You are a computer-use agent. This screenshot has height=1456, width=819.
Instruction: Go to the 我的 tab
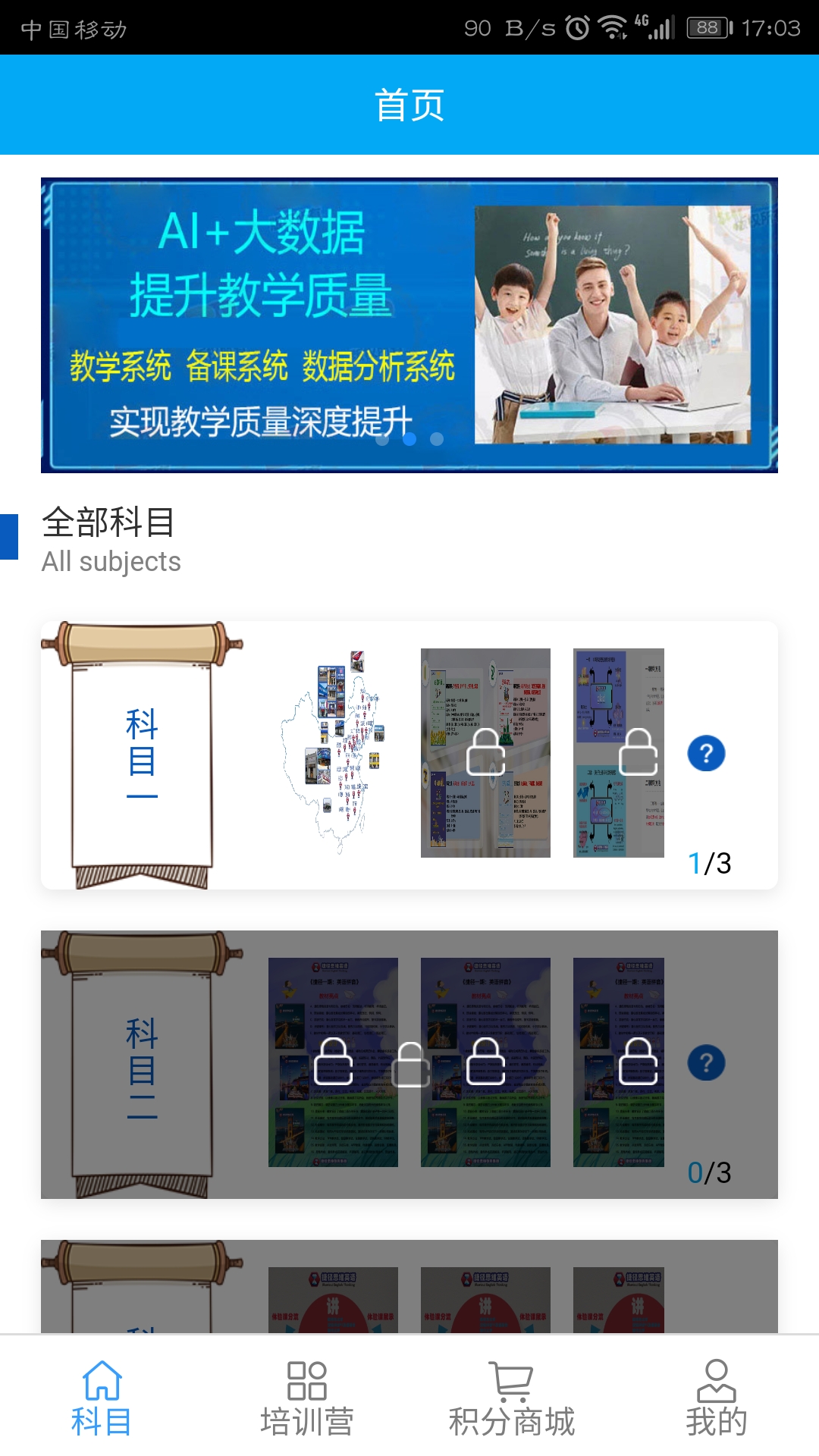[716, 1398]
